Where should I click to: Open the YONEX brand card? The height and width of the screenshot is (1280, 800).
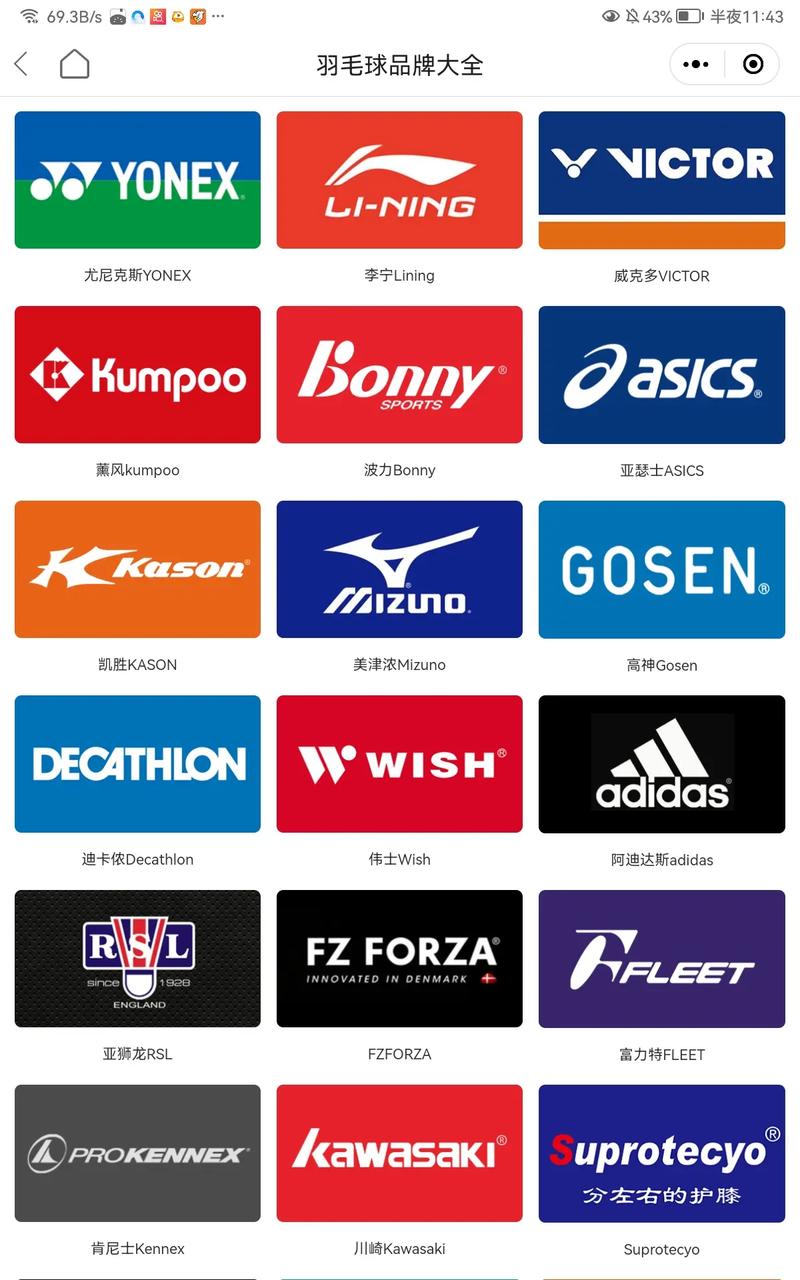(137, 180)
